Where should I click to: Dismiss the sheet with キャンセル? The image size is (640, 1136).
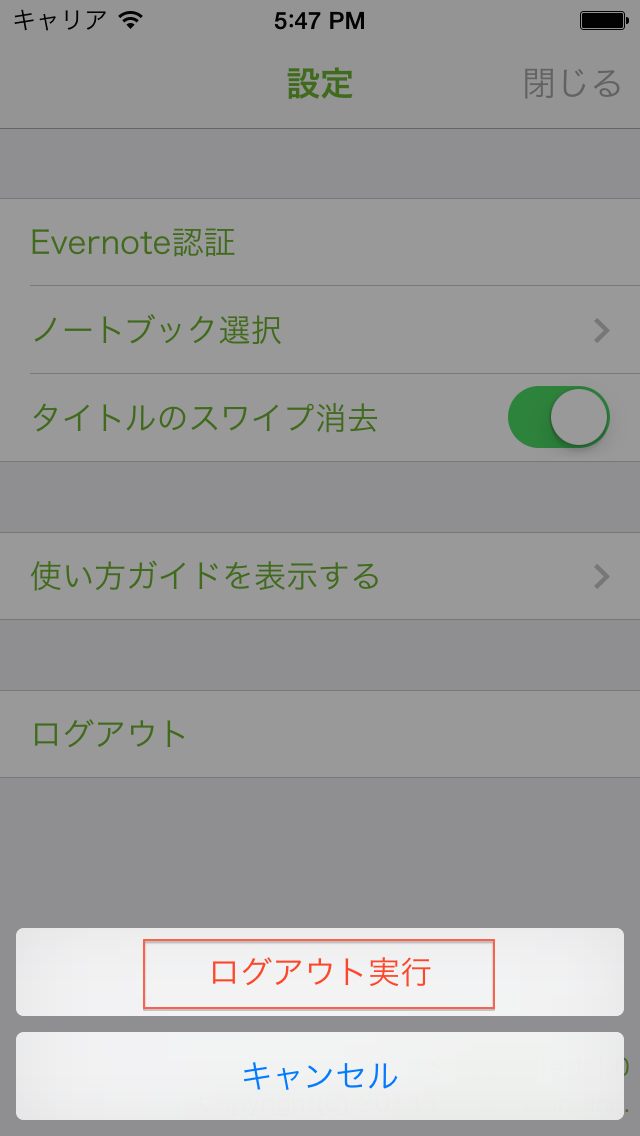[320, 1076]
